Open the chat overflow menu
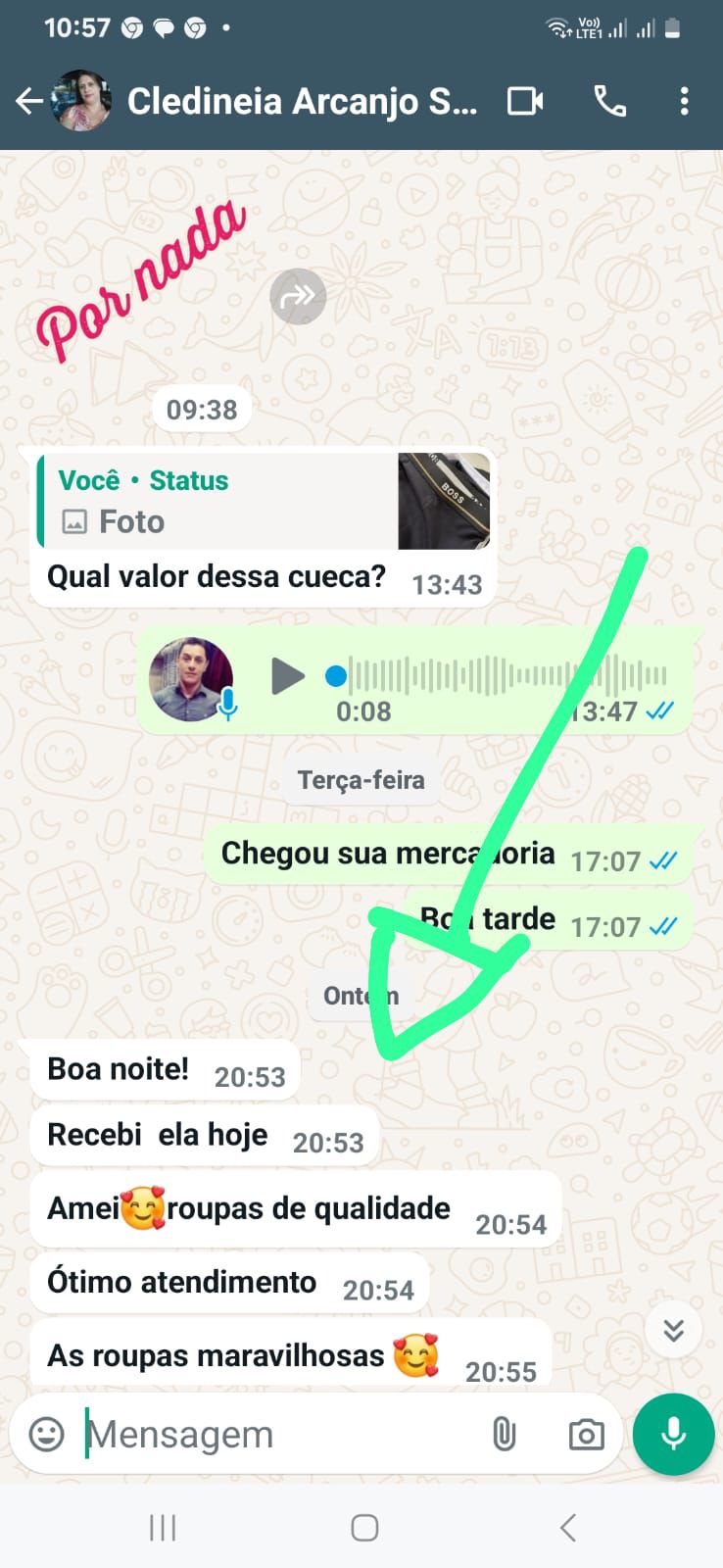The image size is (723, 1568). coord(684,101)
